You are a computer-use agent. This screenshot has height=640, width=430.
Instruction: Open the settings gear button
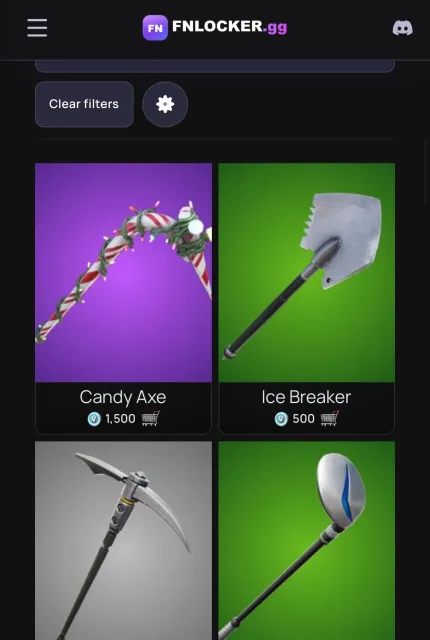pos(165,104)
